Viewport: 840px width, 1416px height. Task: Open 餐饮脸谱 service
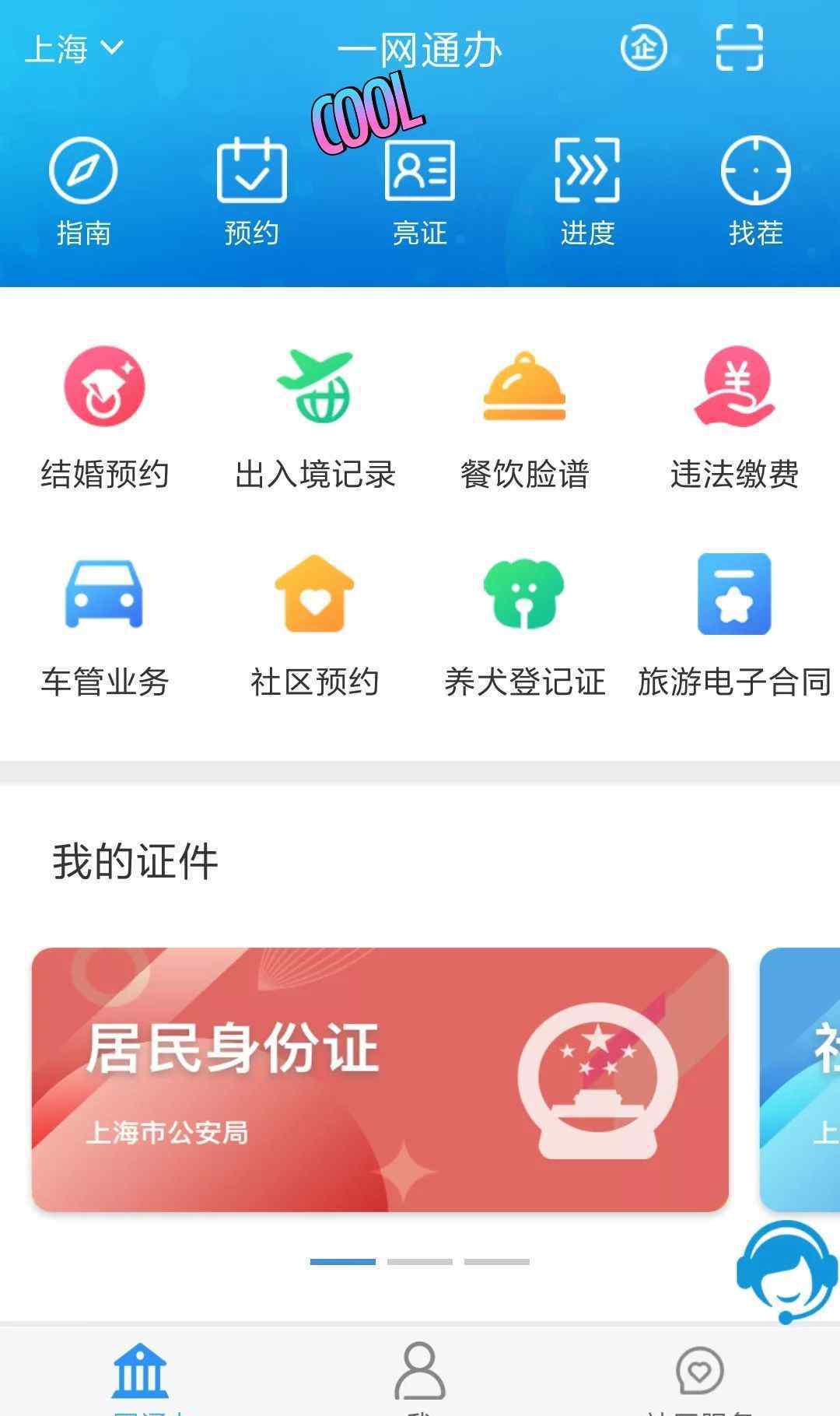tap(525, 419)
